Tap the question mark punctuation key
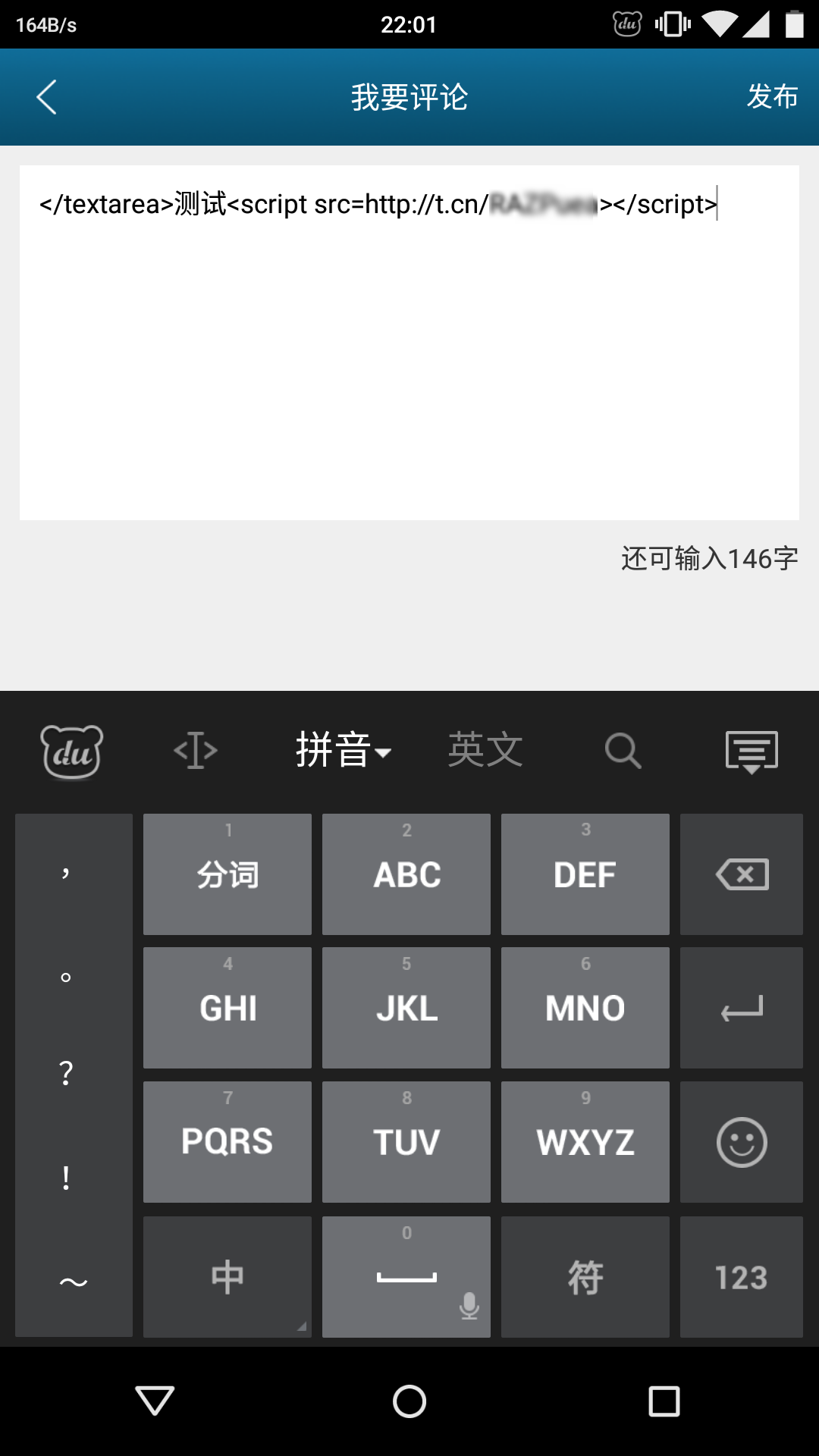 67,1073
